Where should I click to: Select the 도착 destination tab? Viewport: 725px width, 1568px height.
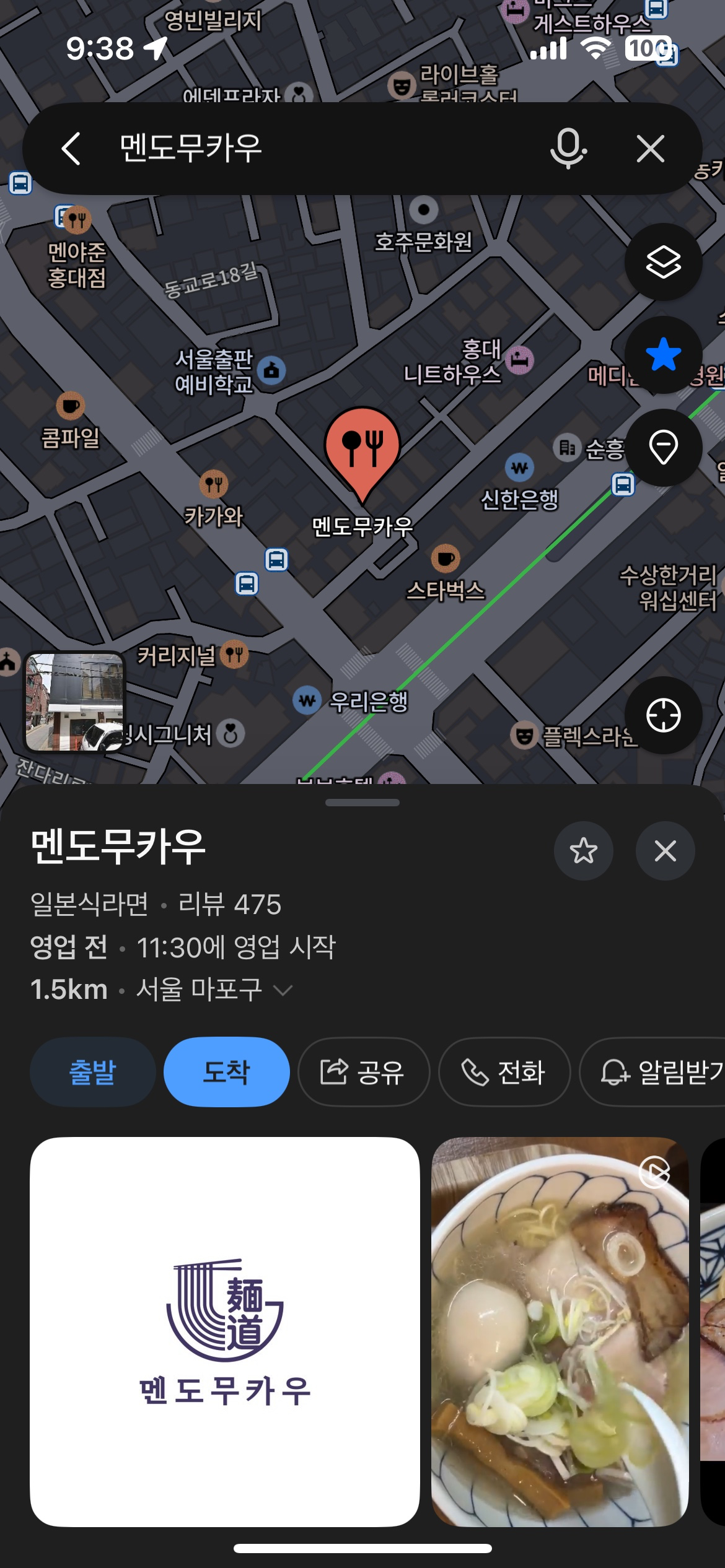[226, 1073]
